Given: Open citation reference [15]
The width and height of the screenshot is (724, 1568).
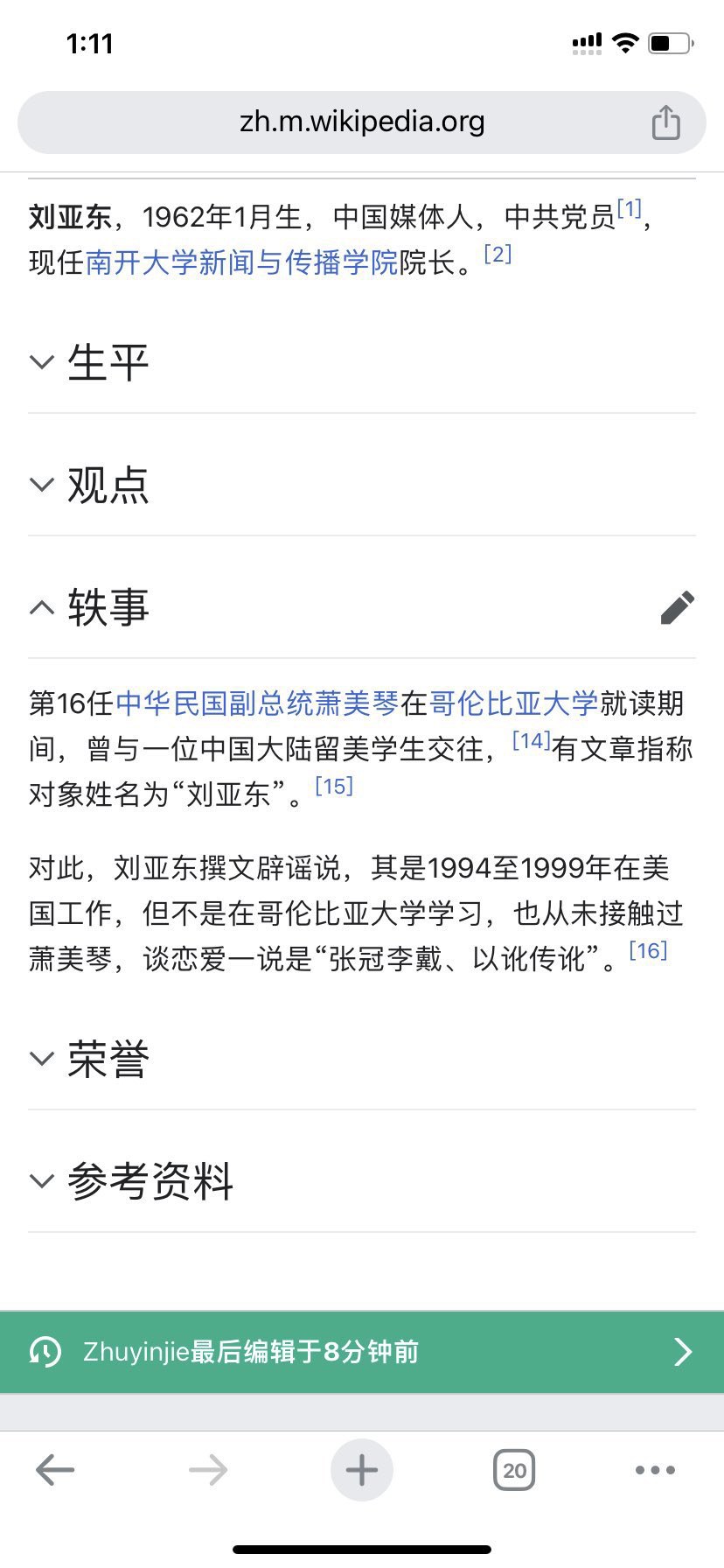Looking at the screenshot, I should pyautogui.click(x=333, y=787).
